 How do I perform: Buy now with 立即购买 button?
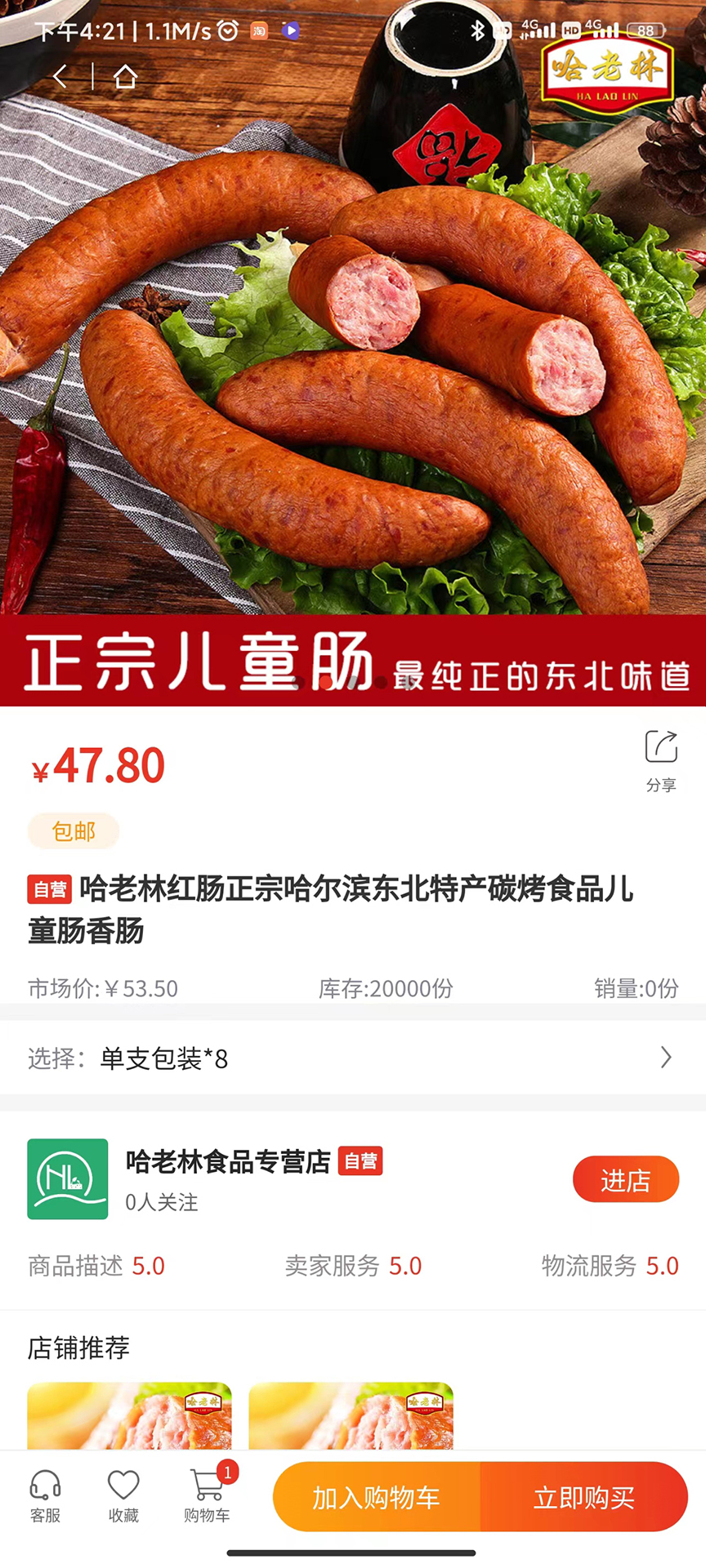click(x=583, y=1497)
